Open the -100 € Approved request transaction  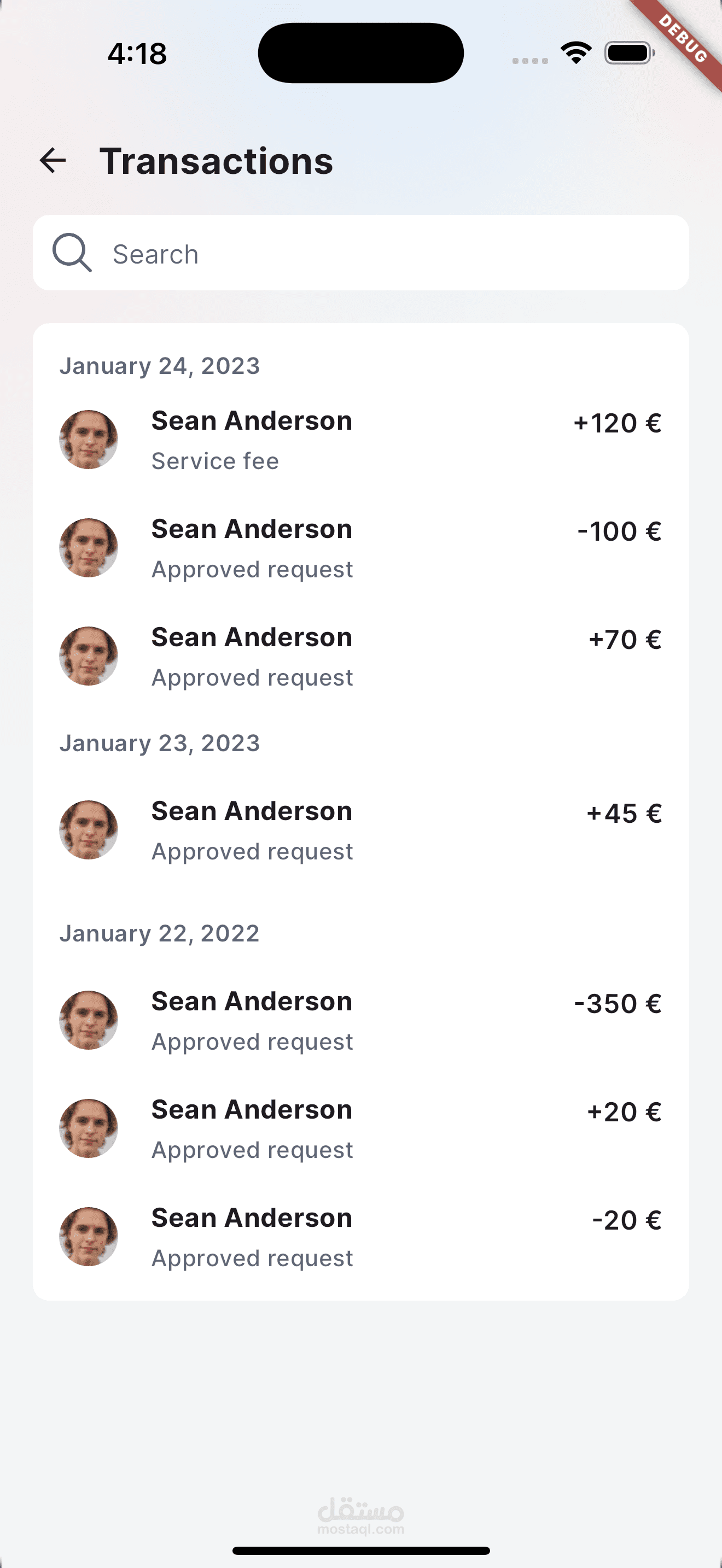[361, 548]
